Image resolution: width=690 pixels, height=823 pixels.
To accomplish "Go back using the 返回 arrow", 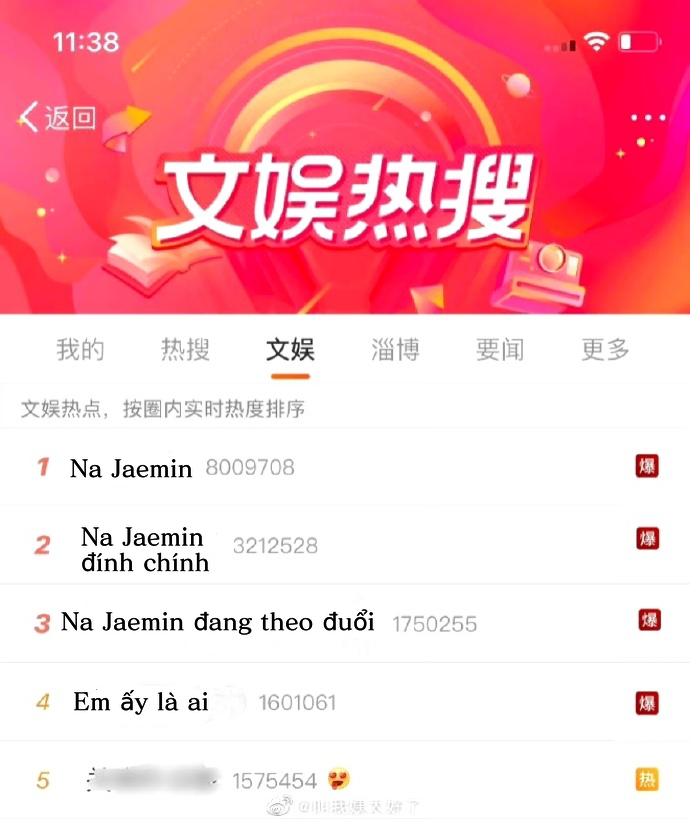I will (57, 117).
